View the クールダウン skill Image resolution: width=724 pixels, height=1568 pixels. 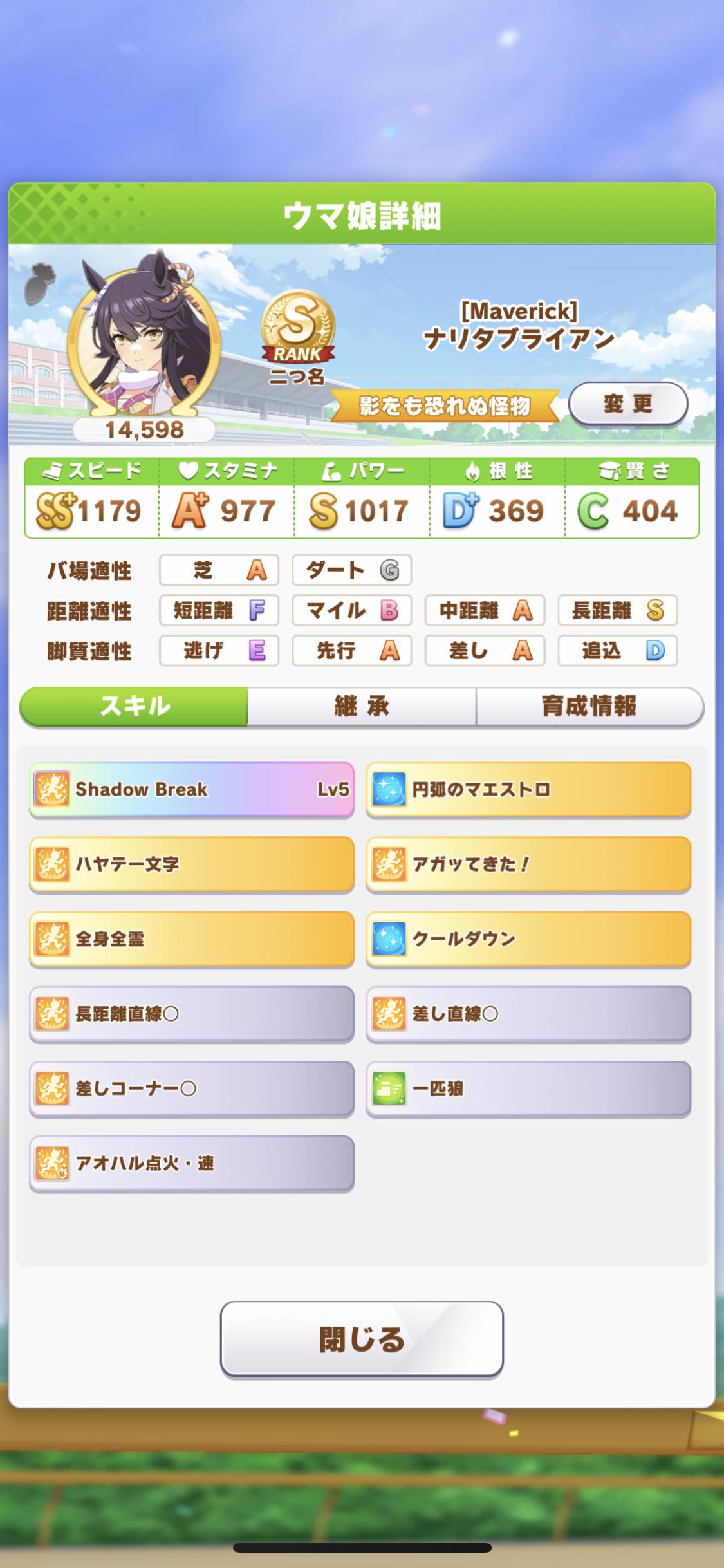tap(528, 939)
